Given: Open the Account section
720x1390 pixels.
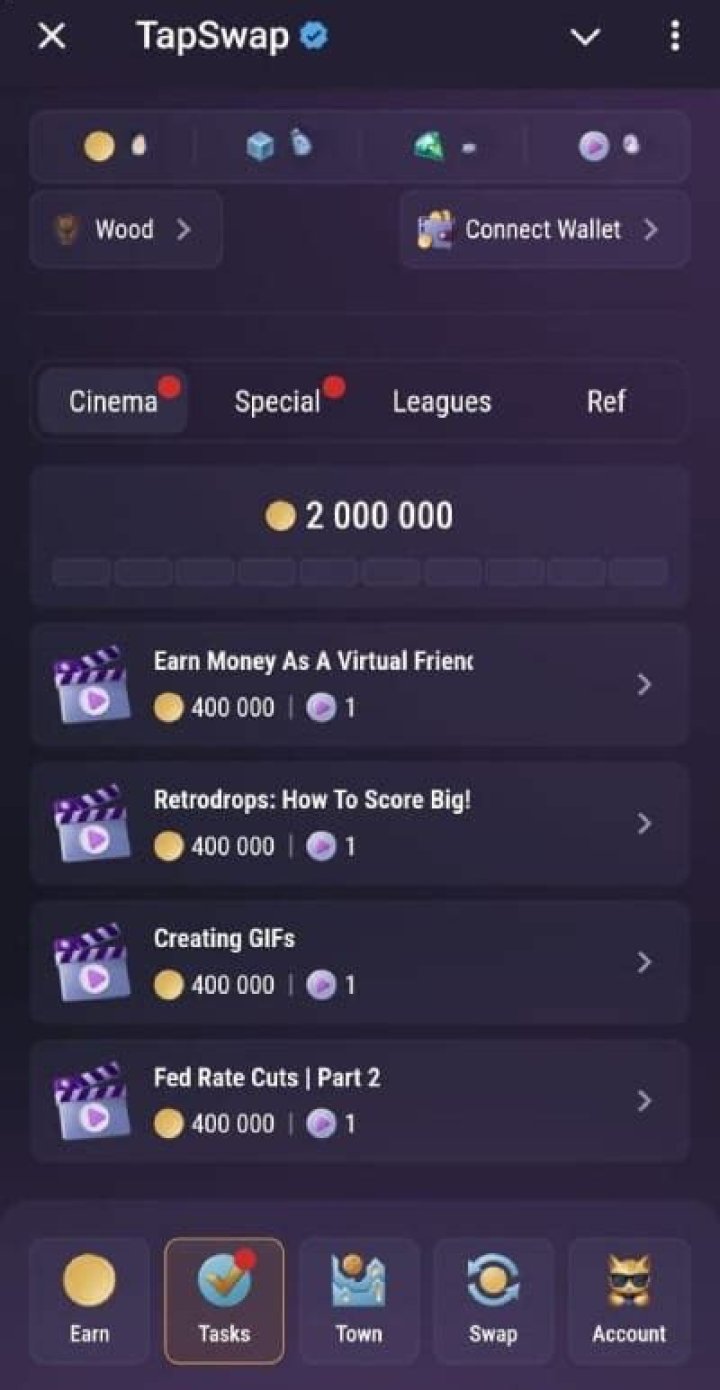Looking at the screenshot, I should coord(628,1300).
